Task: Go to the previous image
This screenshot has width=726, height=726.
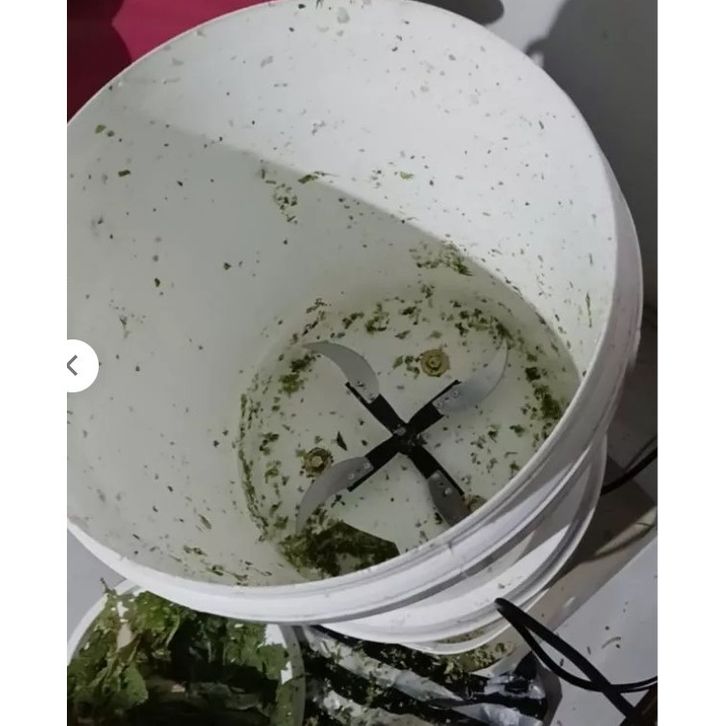Action: coord(73,366)
